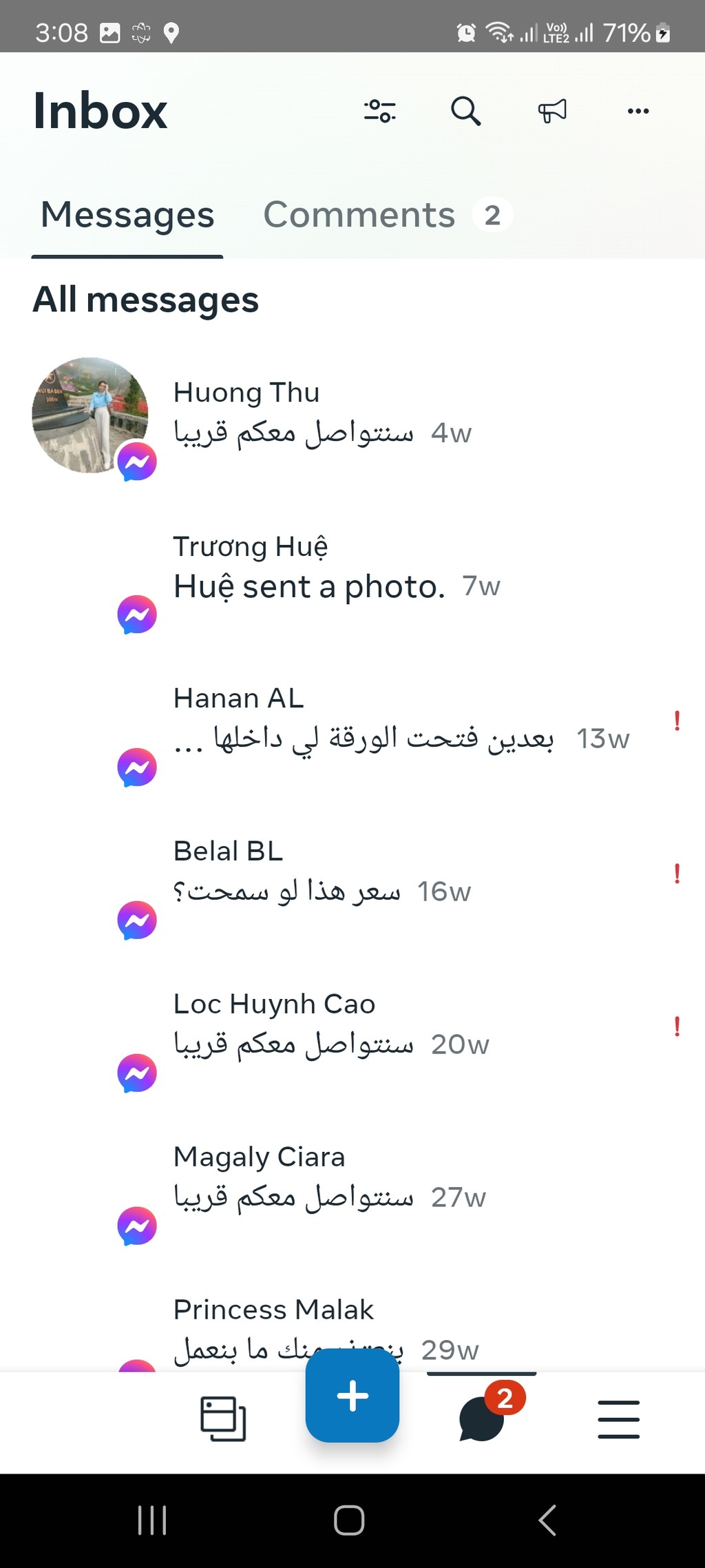Tap the blue plus create button
Screen dimensions: 705x1568
pos(352,1395)
